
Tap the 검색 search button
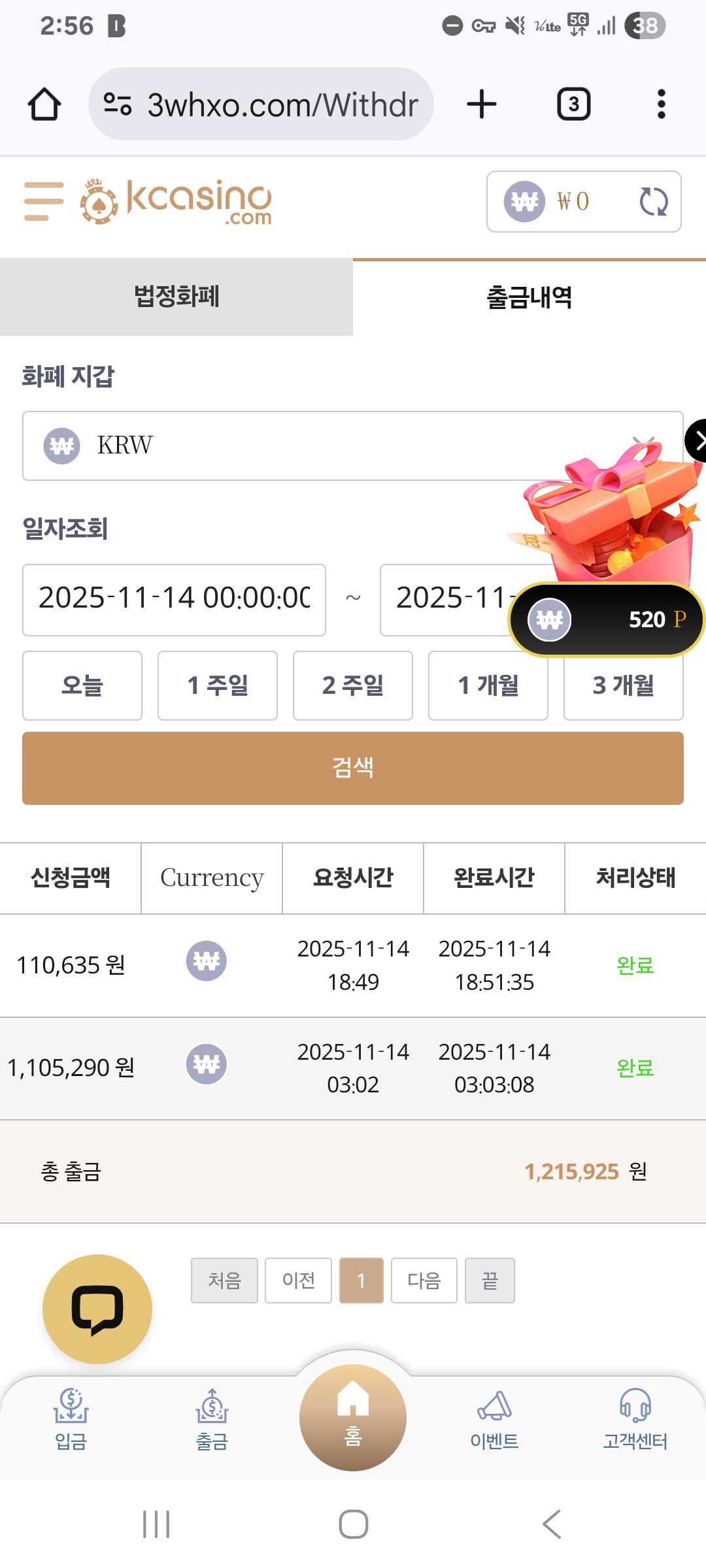pyautogui.click(x=353, y=768)
